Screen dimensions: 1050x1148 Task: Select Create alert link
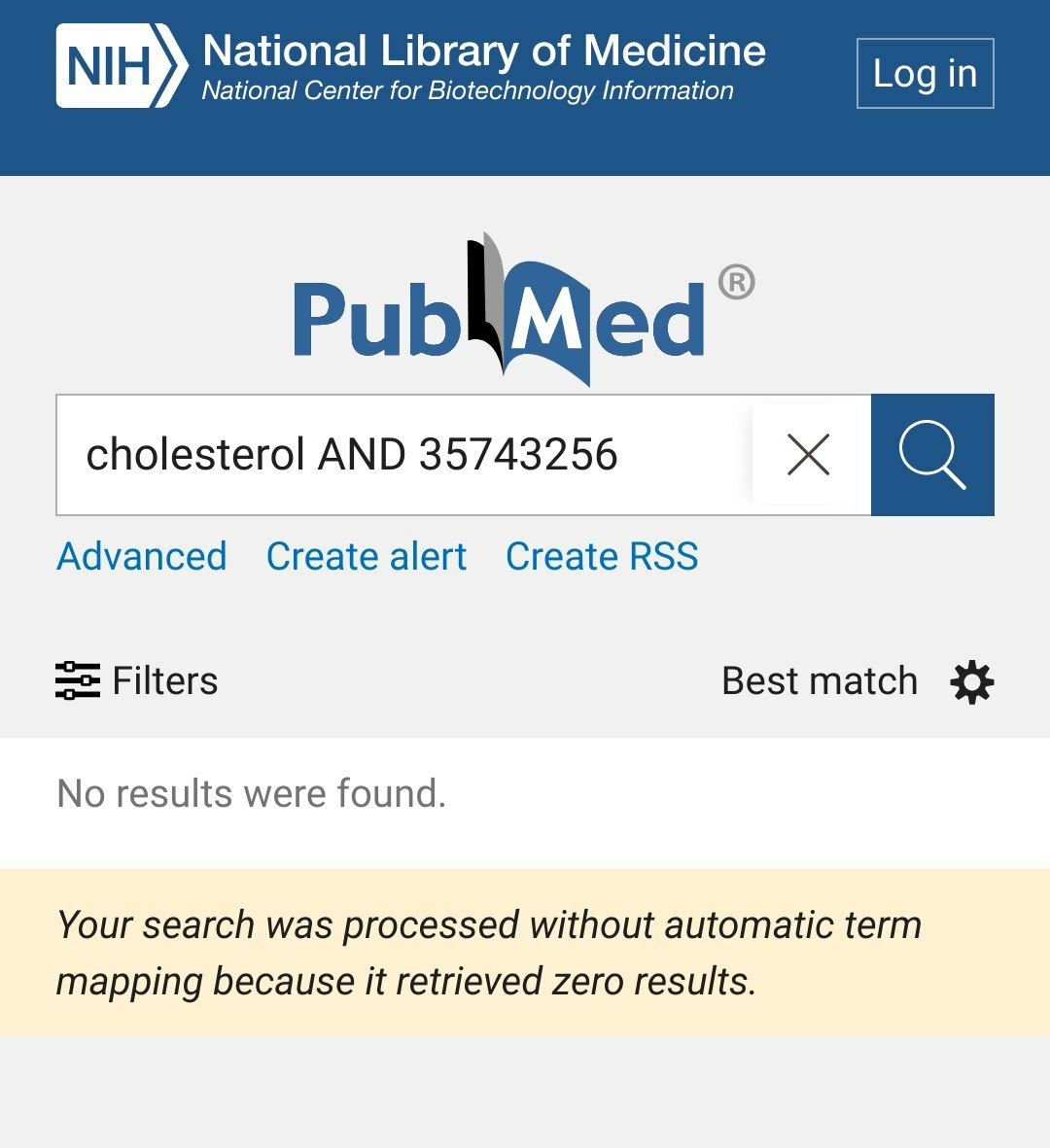(367, 557)
